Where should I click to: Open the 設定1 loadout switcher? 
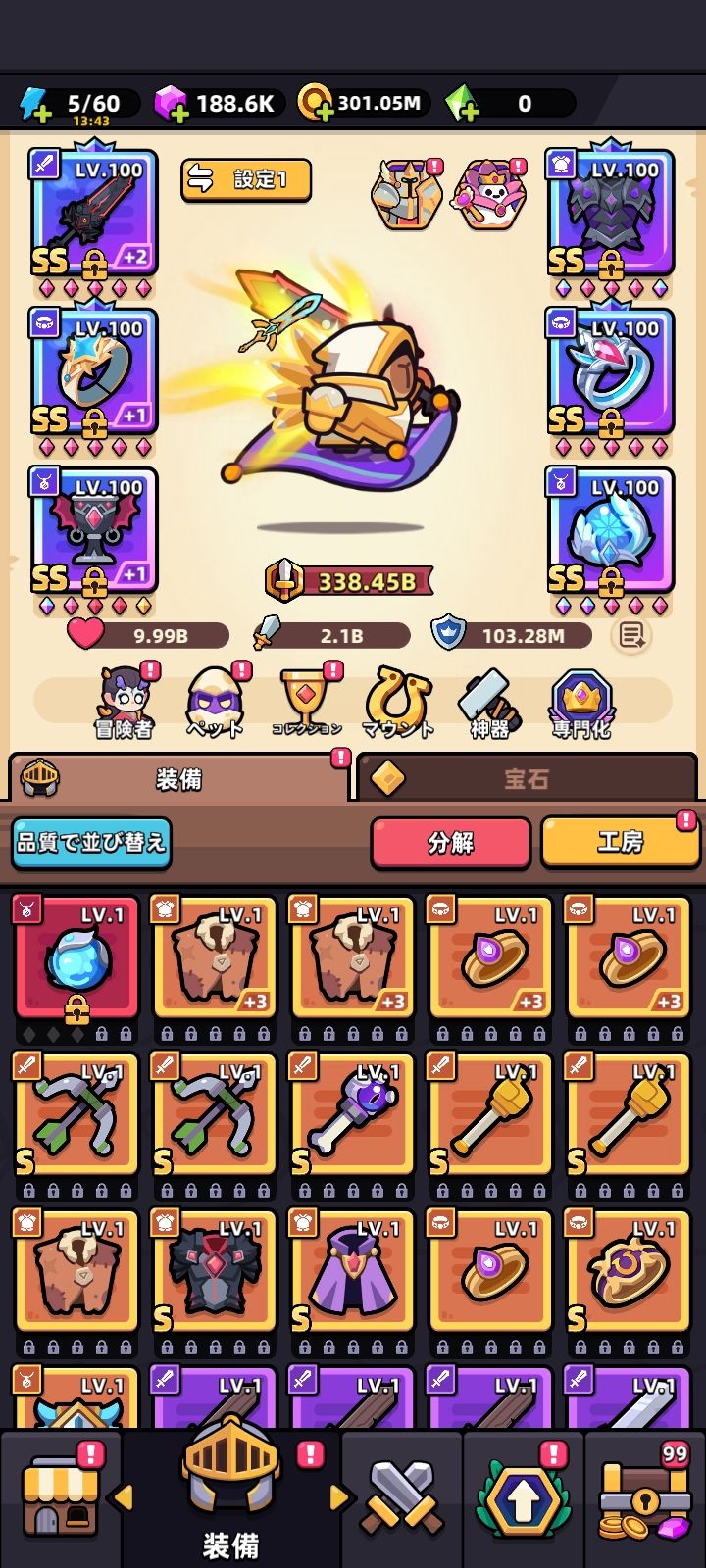(246, 179)
